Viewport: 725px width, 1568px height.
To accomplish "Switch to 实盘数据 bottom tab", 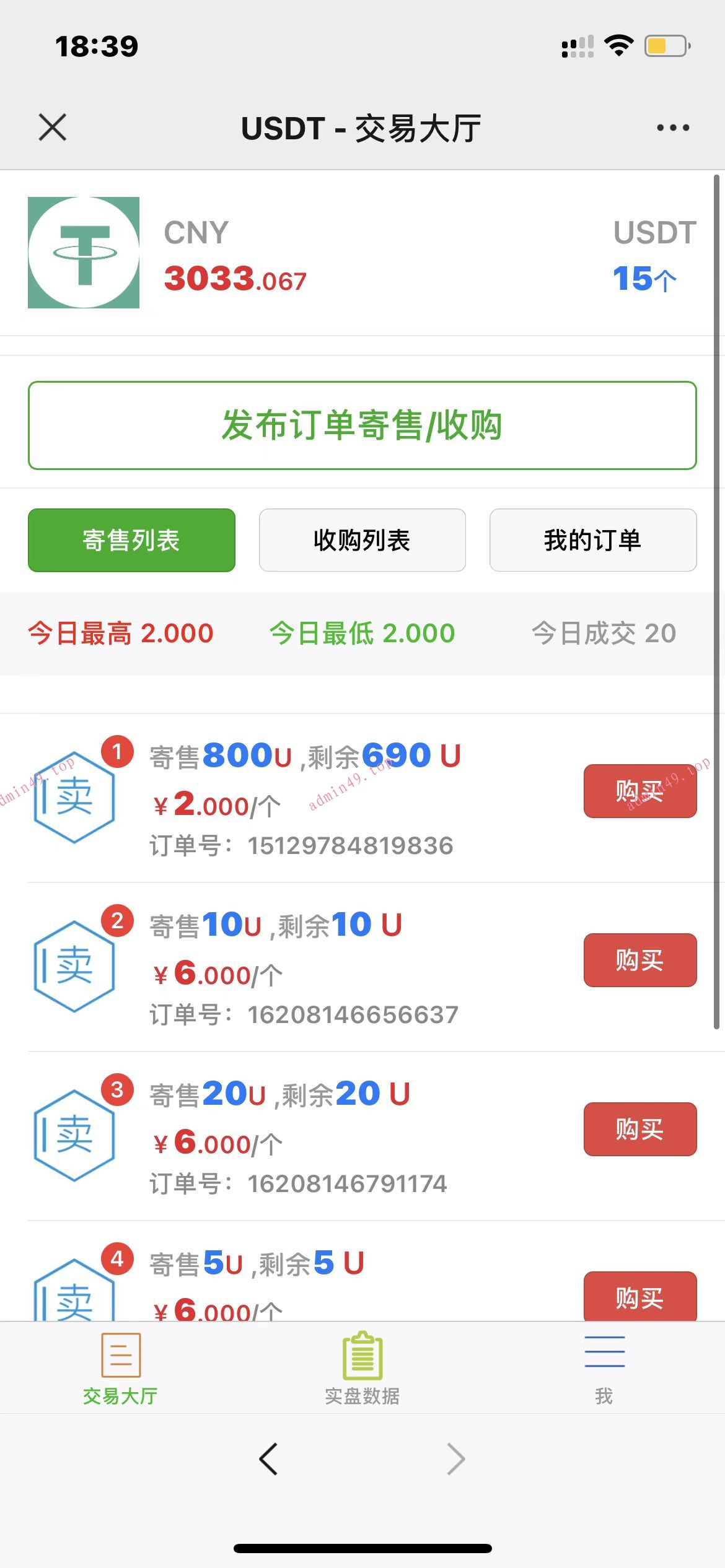I will click(362, 1369).
